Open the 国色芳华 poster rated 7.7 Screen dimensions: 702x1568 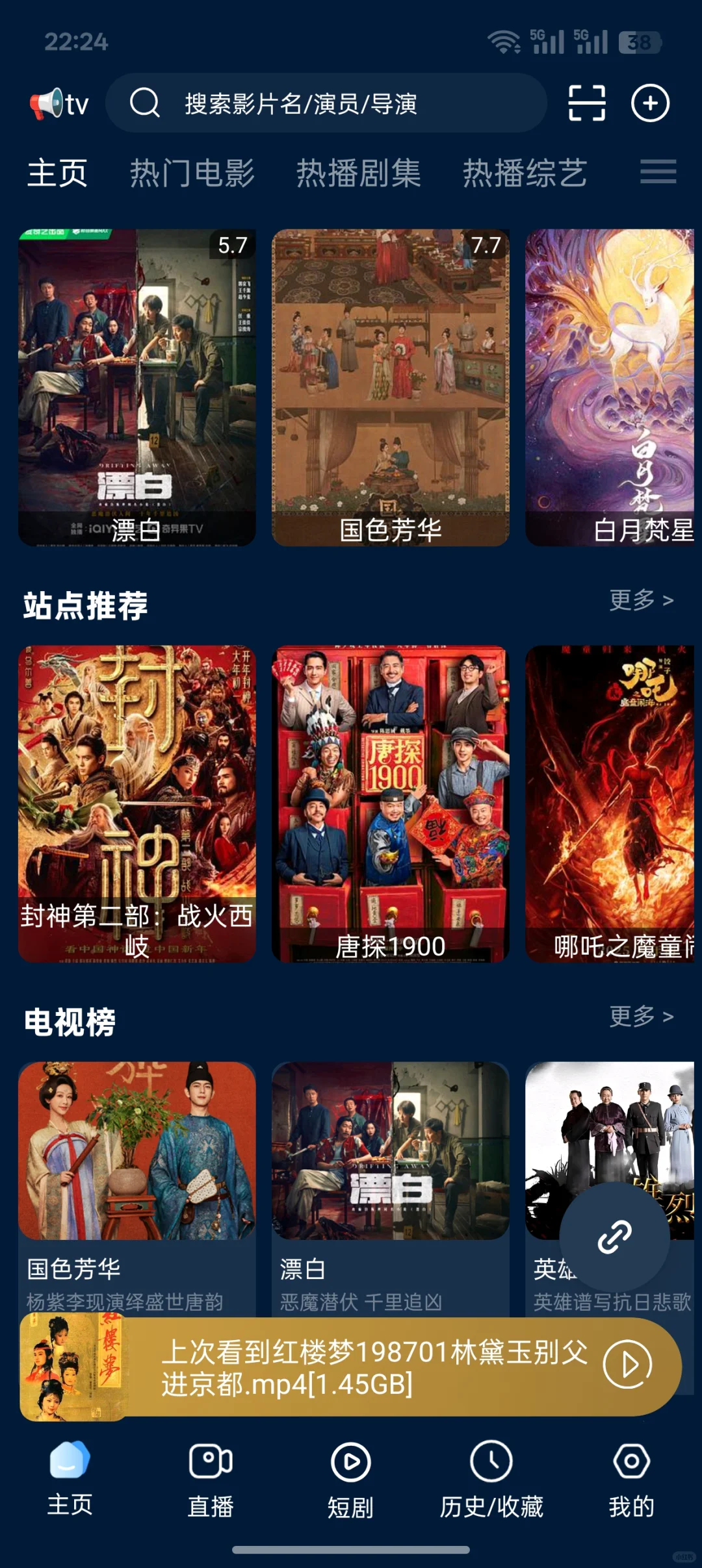point(390,387)
